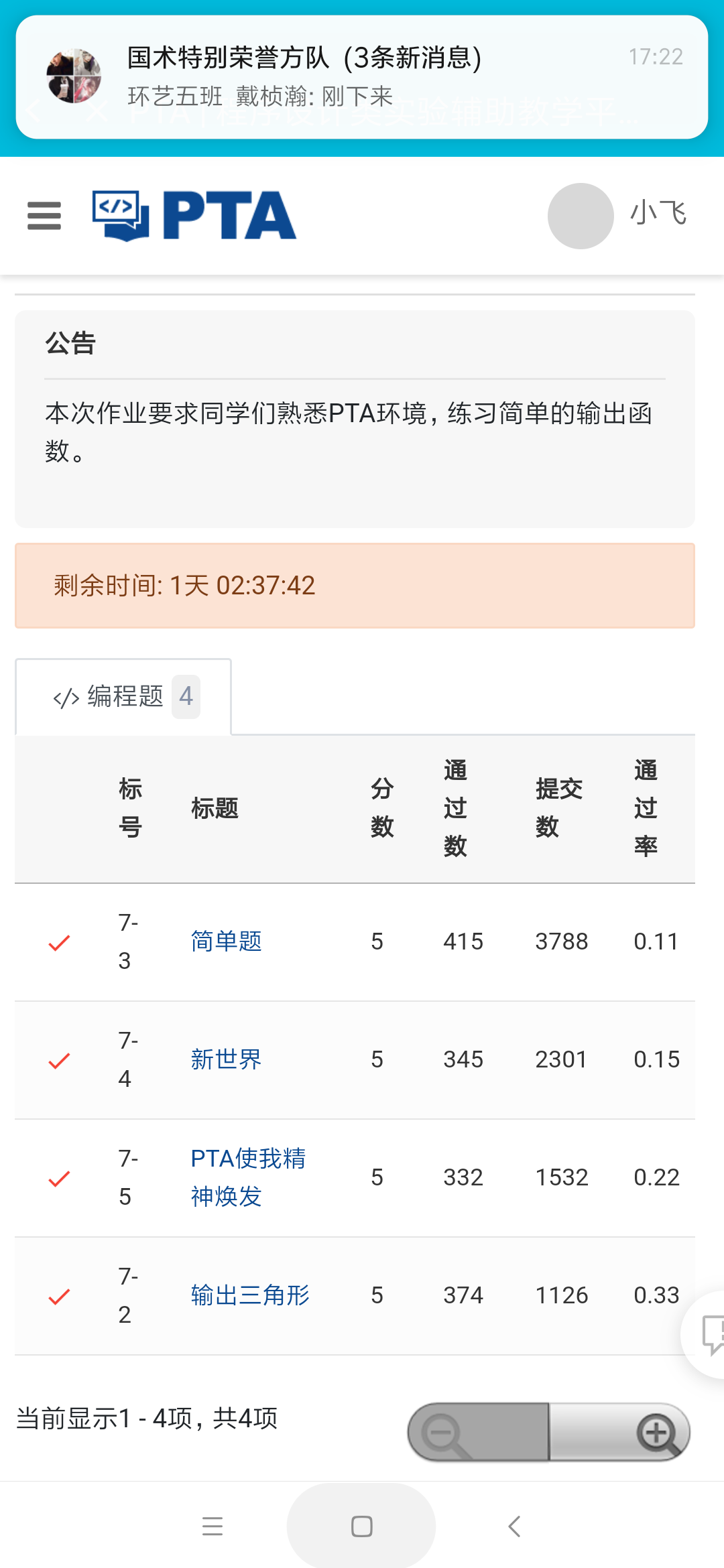Open the problem 简单题
Image resolution: width=724 pixels, height=1568 pixels.
[x=226, y=941]
